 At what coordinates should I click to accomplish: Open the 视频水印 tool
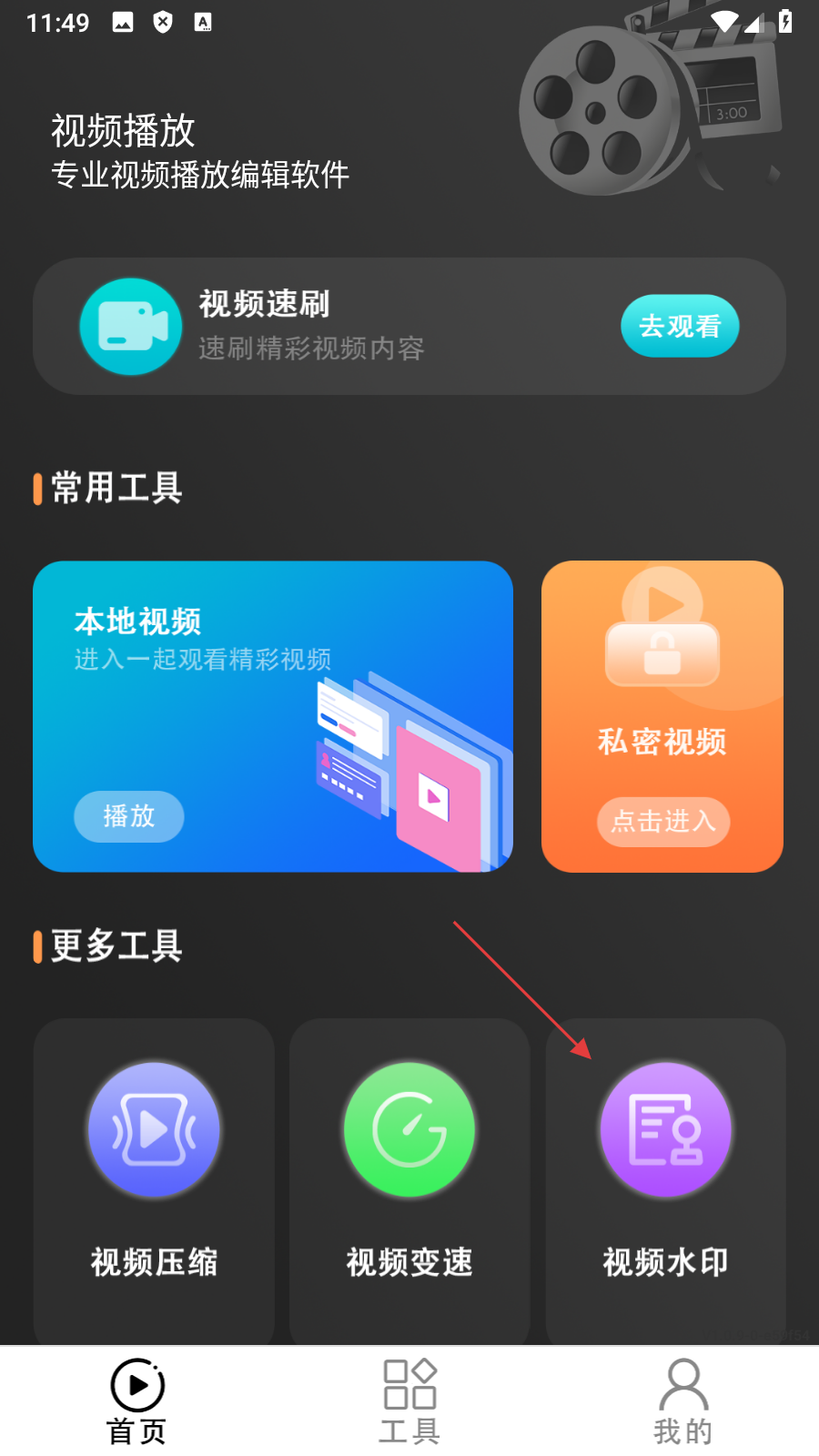click(665, 1174)
